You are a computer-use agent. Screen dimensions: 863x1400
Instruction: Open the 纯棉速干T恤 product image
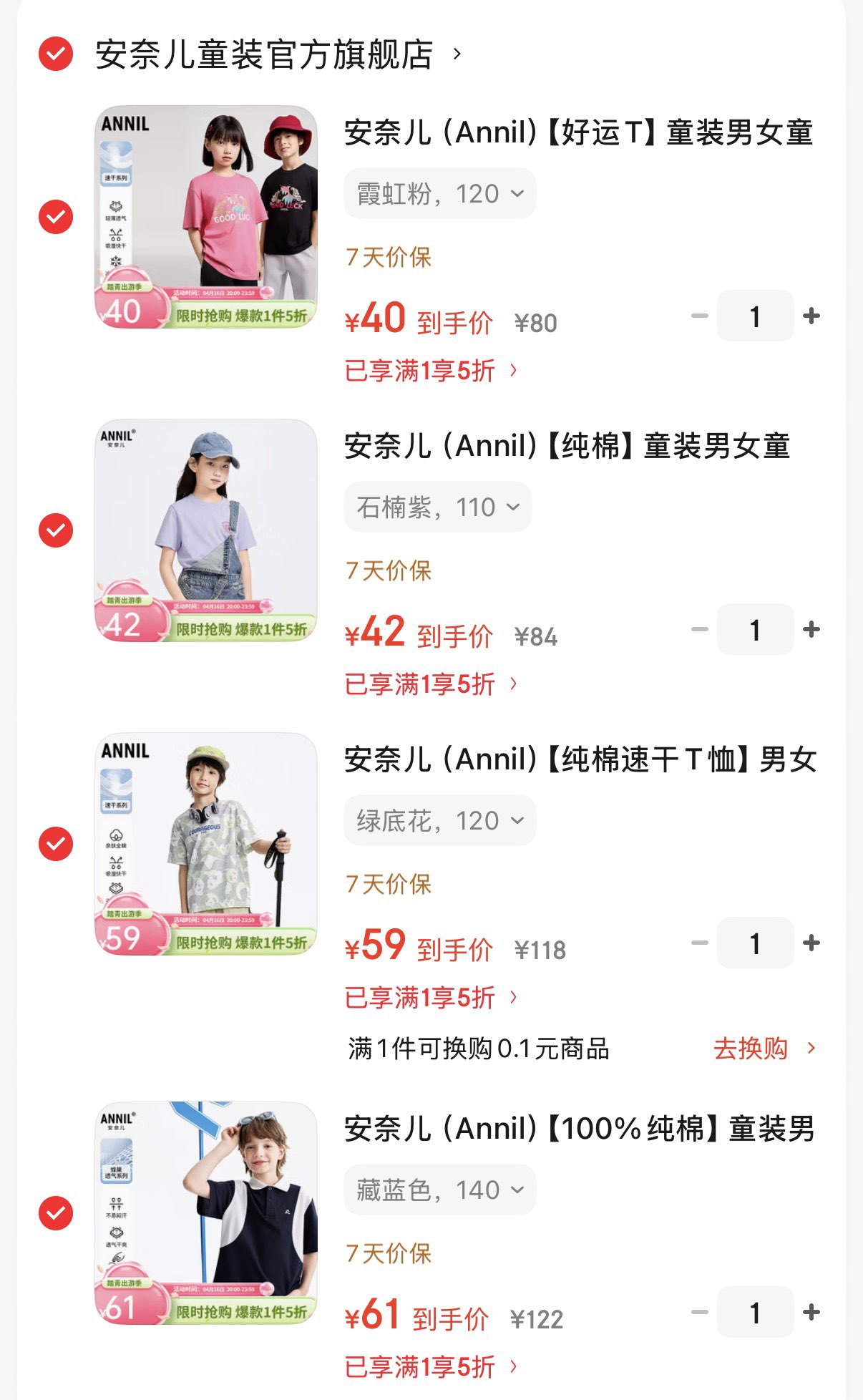[x=206, y=844]
